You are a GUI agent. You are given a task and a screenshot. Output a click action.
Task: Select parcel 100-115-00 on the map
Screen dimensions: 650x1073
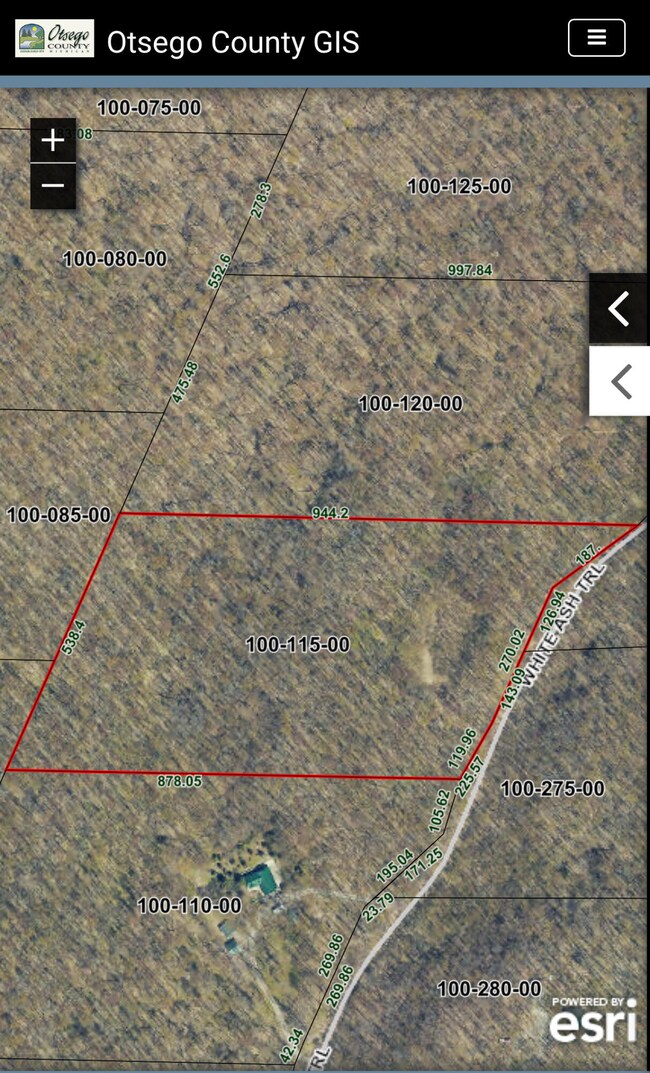click(297, 645)
